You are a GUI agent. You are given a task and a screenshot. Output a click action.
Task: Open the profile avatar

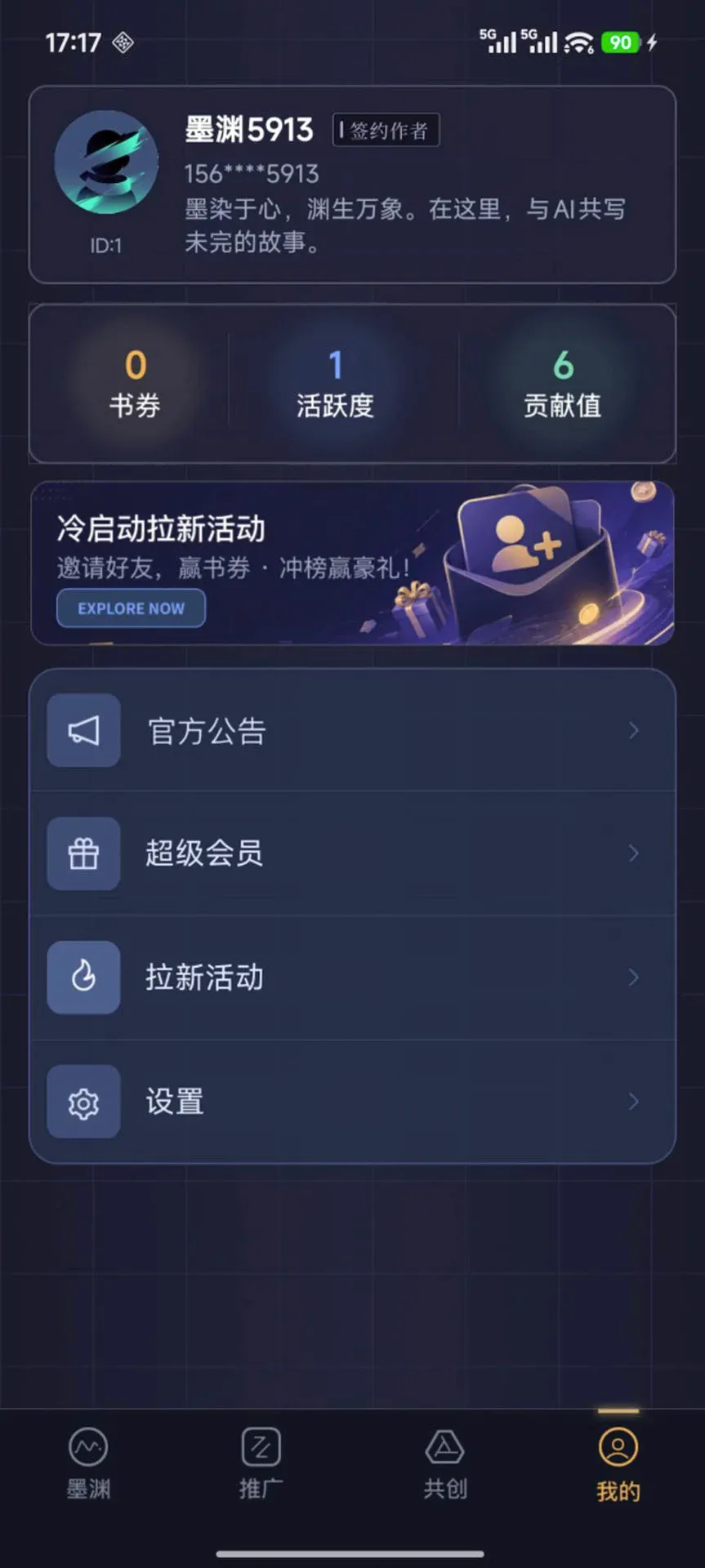[106, 163]
